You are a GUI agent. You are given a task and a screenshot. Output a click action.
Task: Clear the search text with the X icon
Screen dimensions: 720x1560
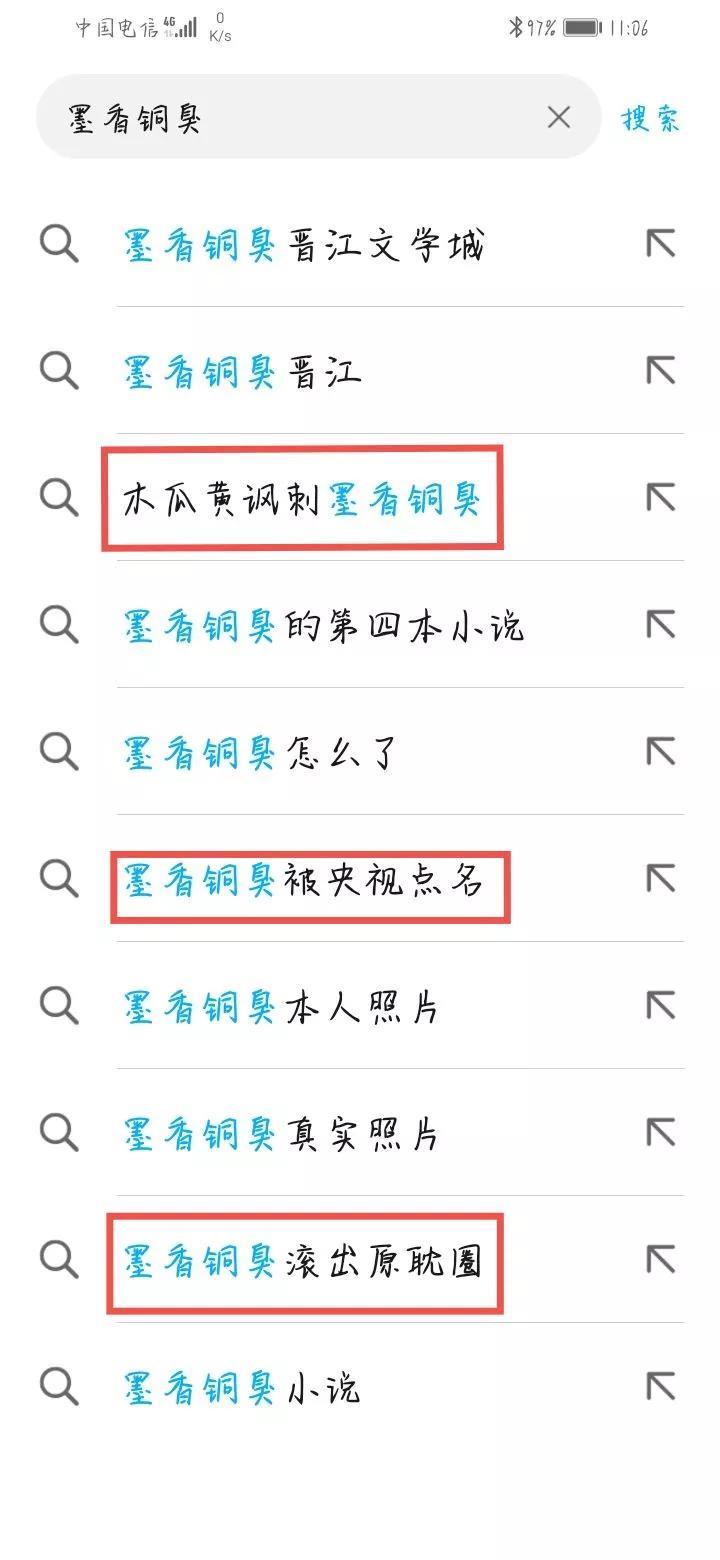(x=559, y=117)
